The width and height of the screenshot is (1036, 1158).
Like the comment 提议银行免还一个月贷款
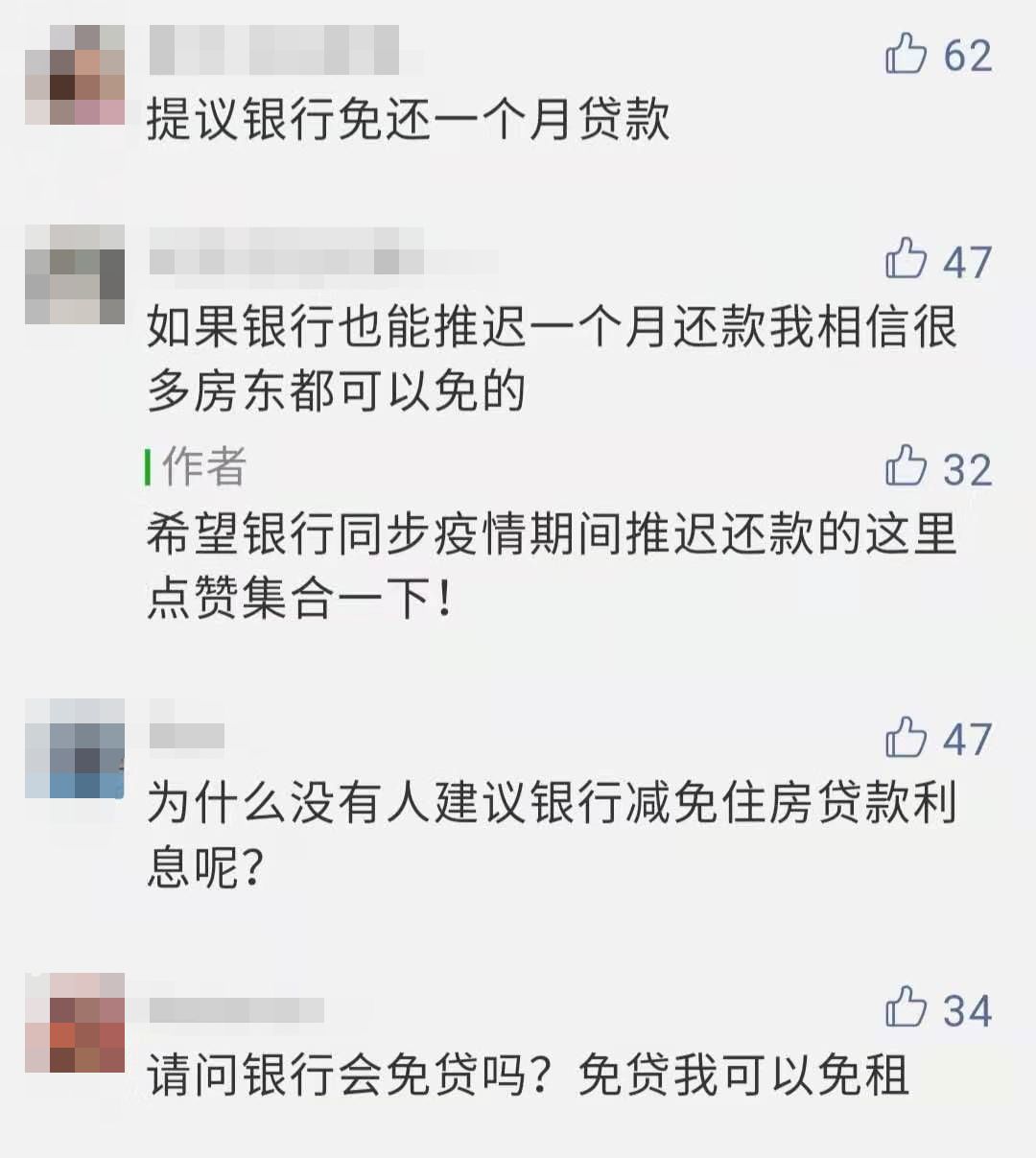906,54
